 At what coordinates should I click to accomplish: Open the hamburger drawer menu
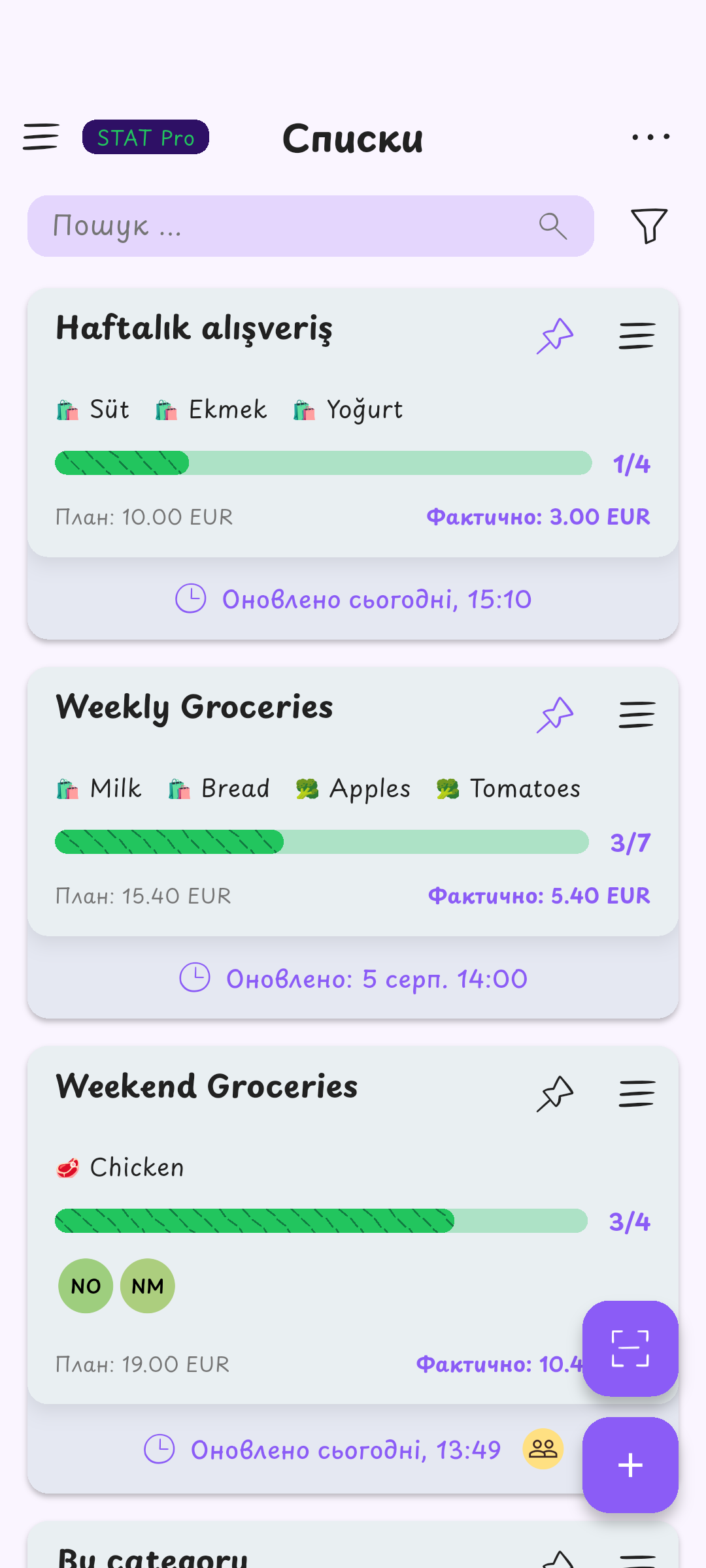pyautogui.click(x=41, y=137)
